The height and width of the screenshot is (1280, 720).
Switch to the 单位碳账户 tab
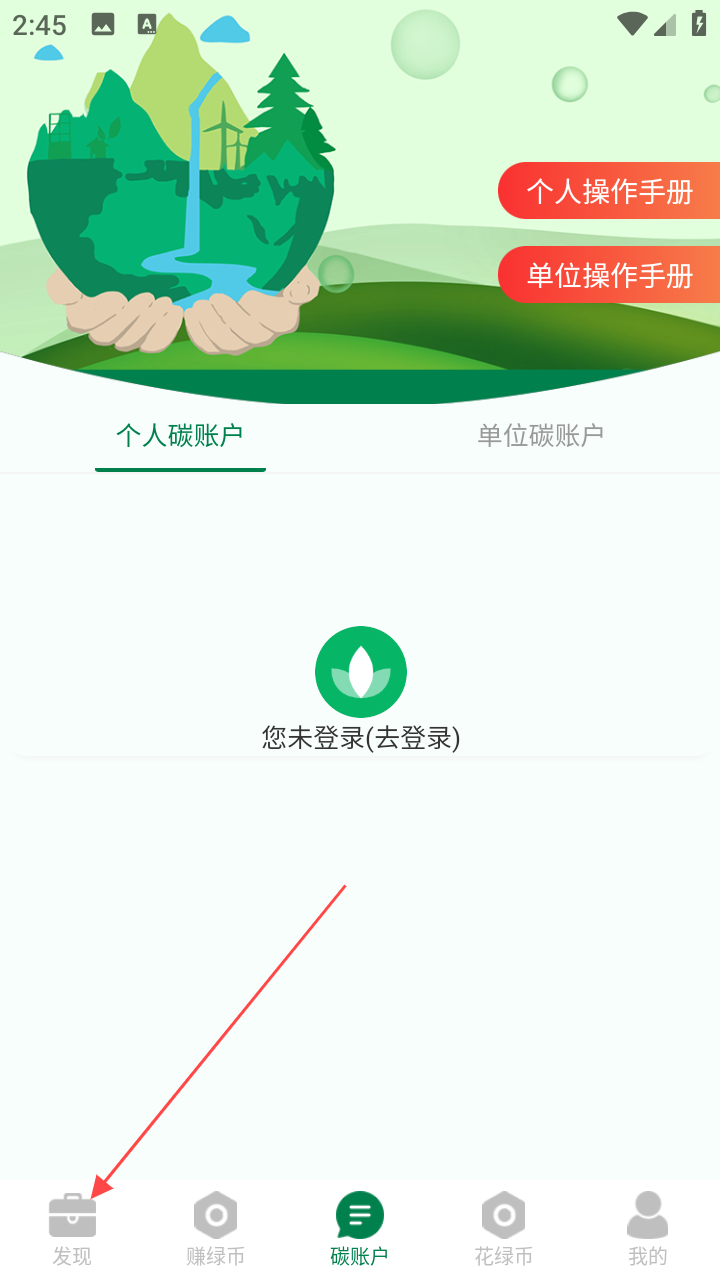pos(540,436)
